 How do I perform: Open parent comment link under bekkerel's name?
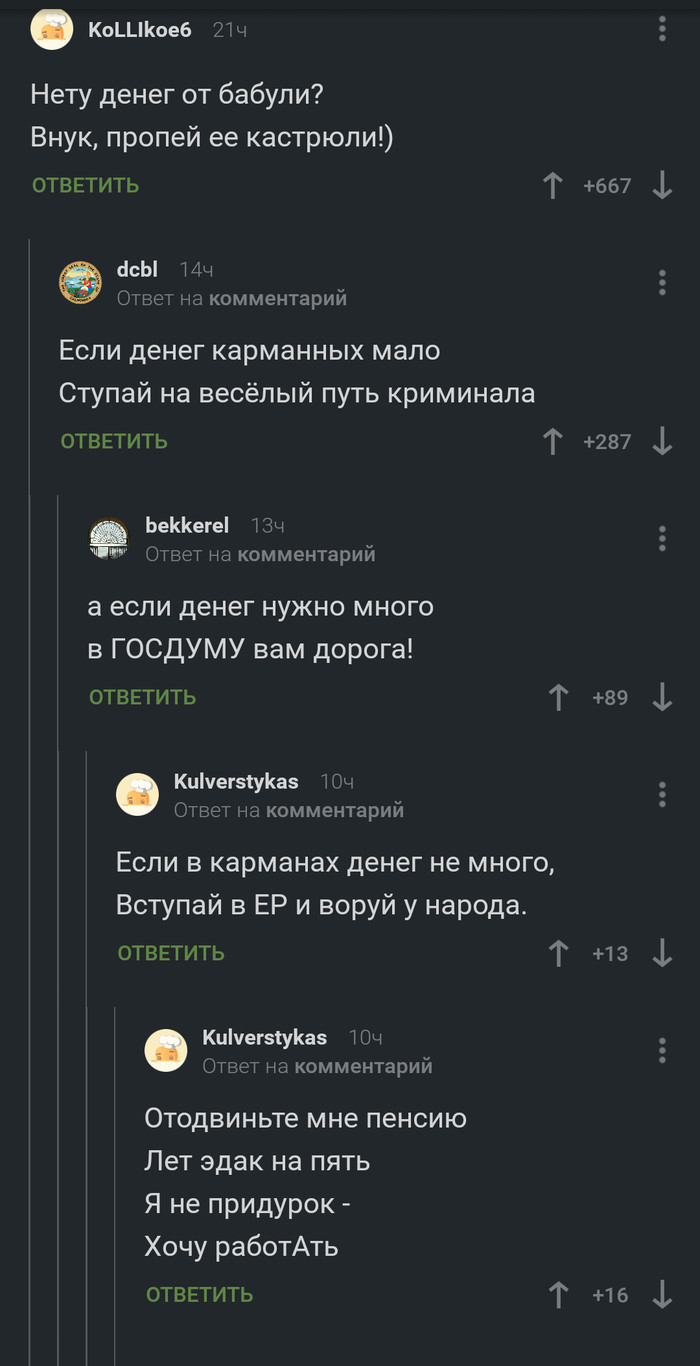(x=306, y=554)
